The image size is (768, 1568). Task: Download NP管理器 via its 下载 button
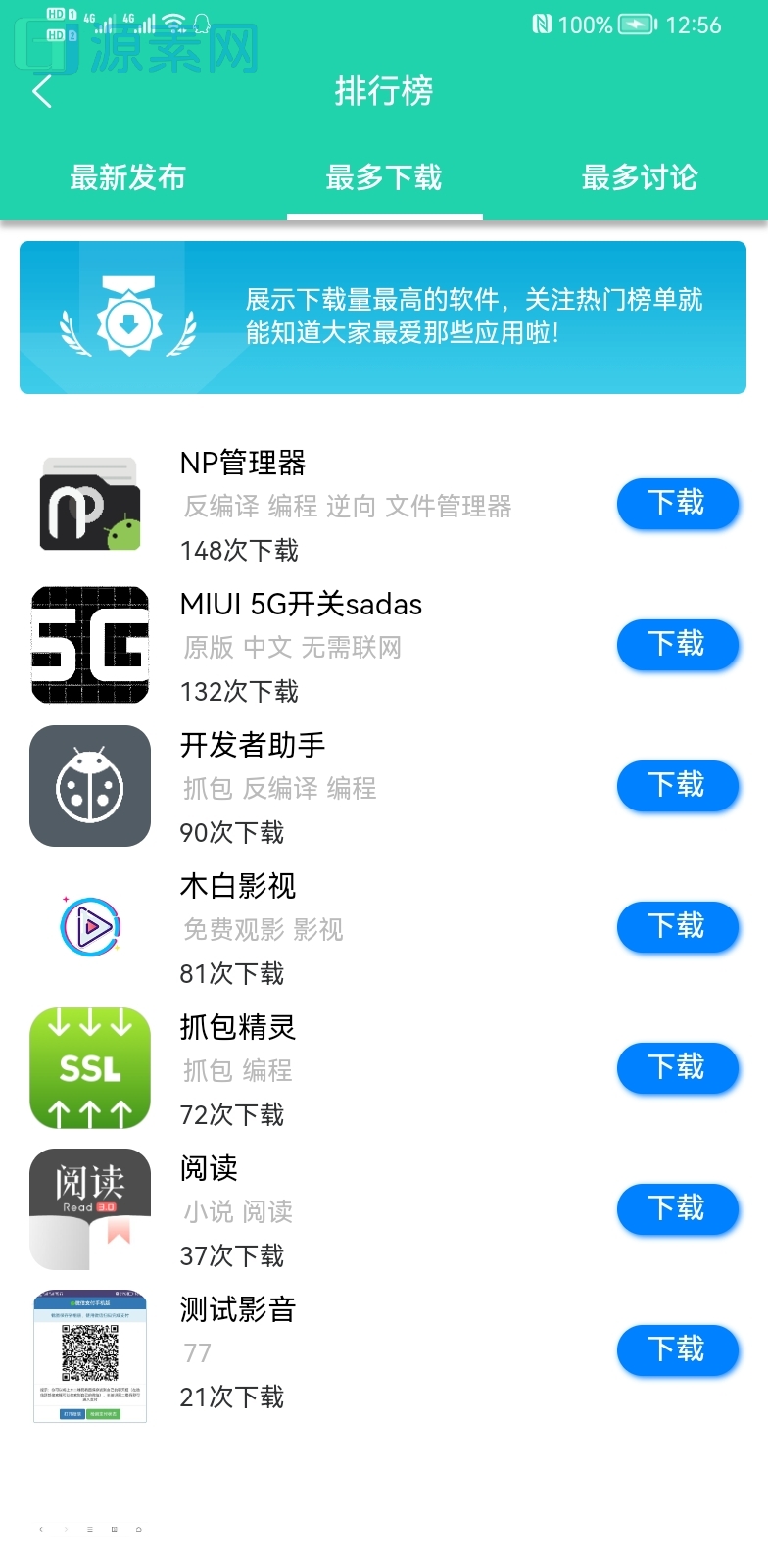(x=678, y=505)
